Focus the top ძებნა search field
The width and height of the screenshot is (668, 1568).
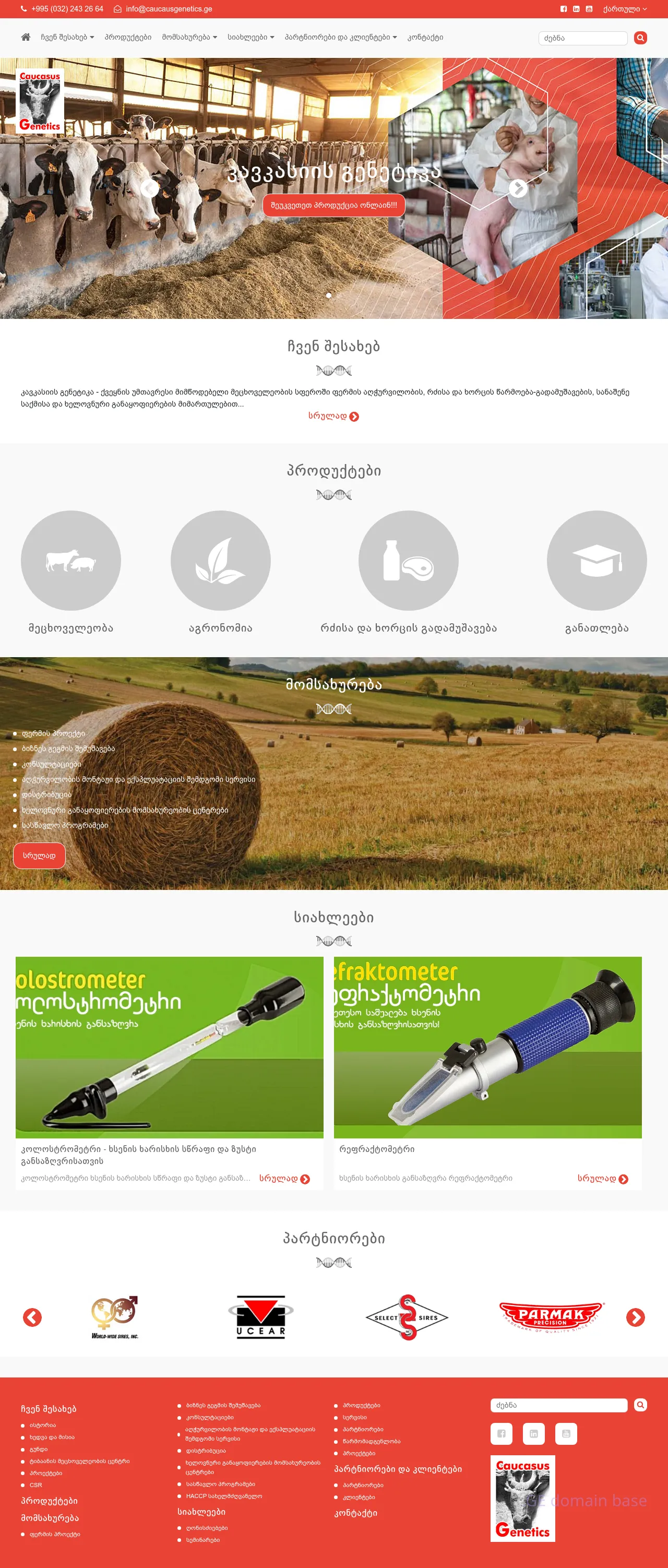pyautogui.click(x=582, y=38)
